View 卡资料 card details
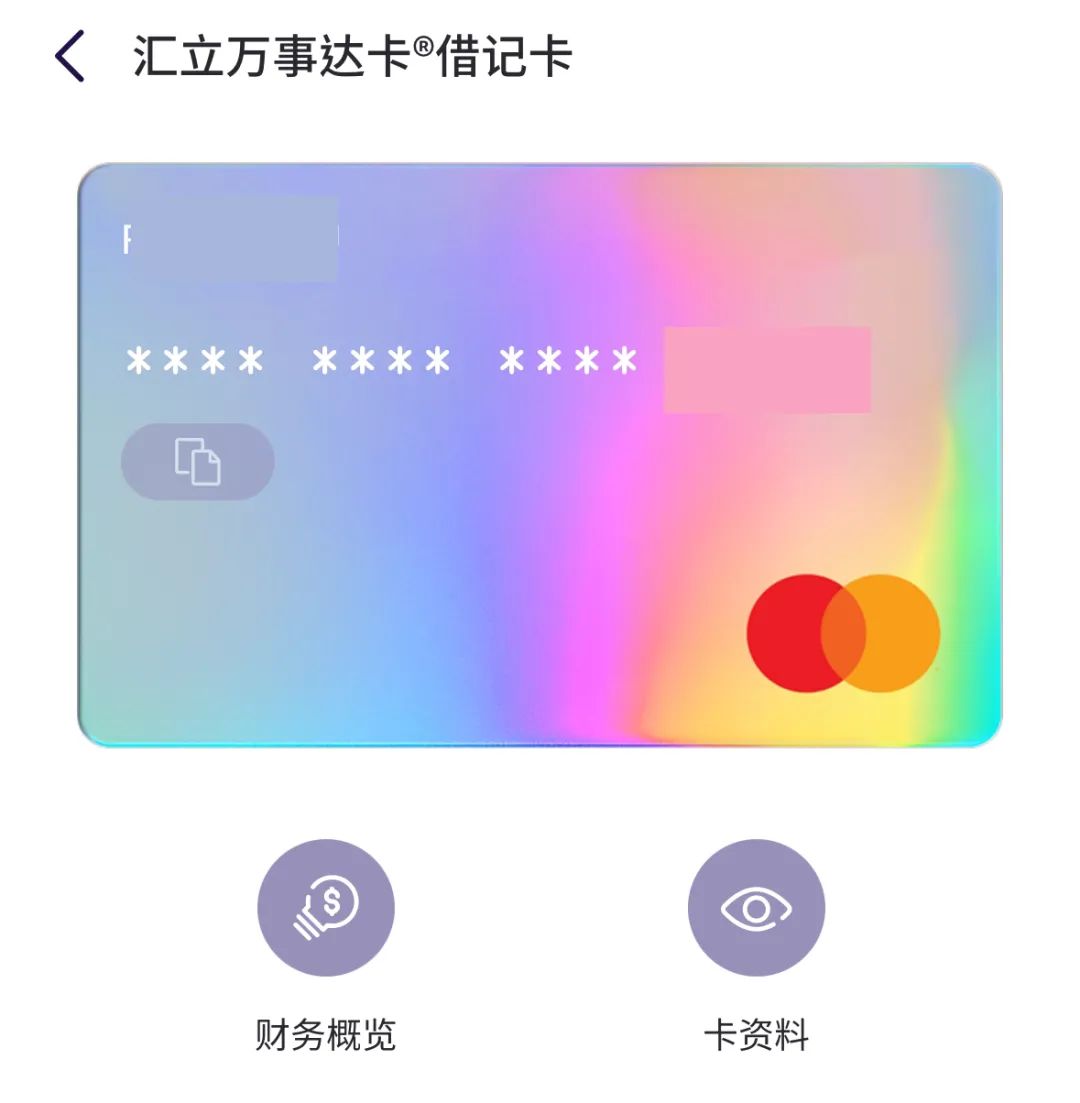 click(x=756, y=908)
